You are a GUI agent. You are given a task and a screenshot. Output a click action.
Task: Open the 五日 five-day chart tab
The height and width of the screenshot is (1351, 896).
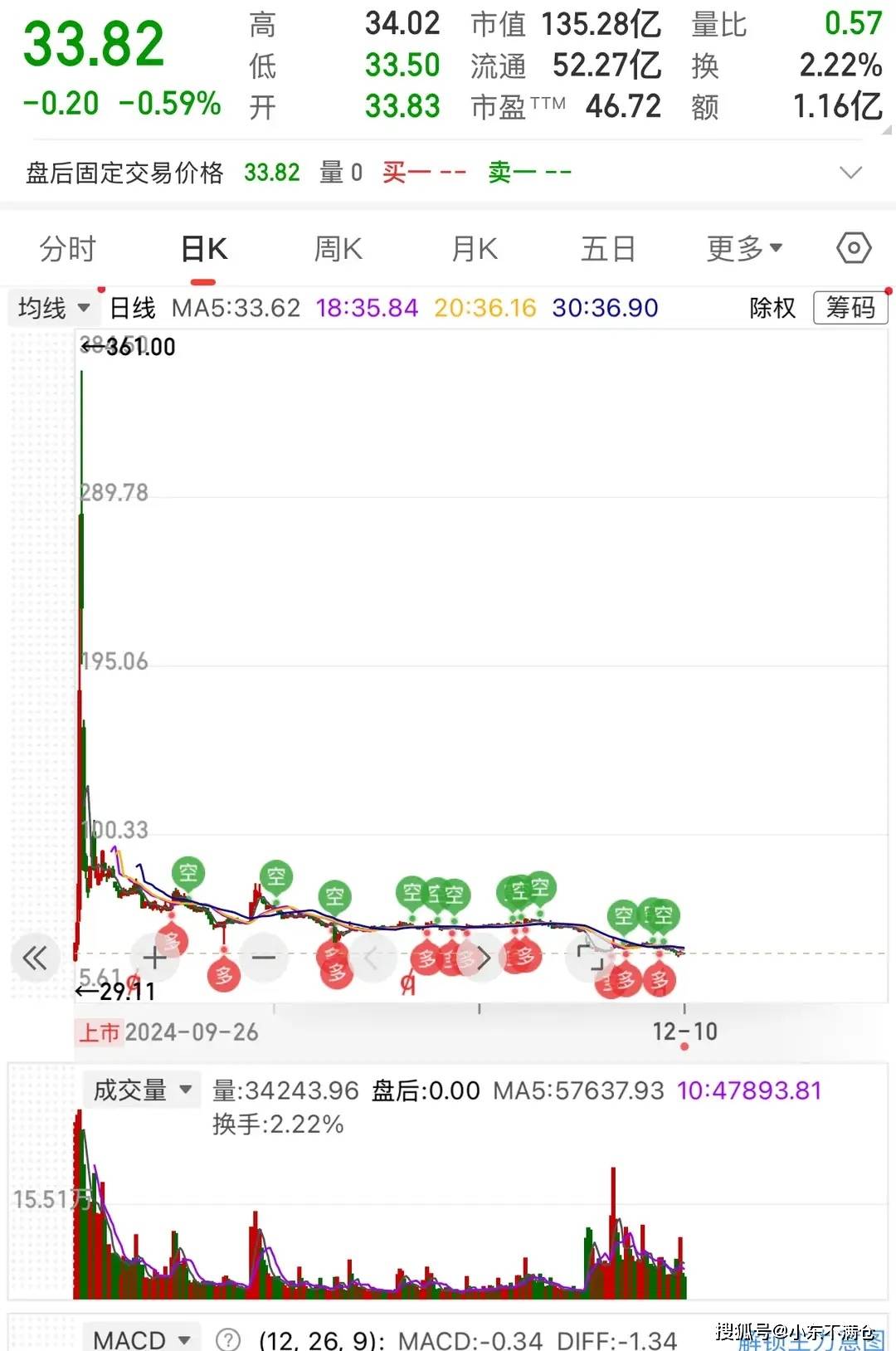click(608, 249)
